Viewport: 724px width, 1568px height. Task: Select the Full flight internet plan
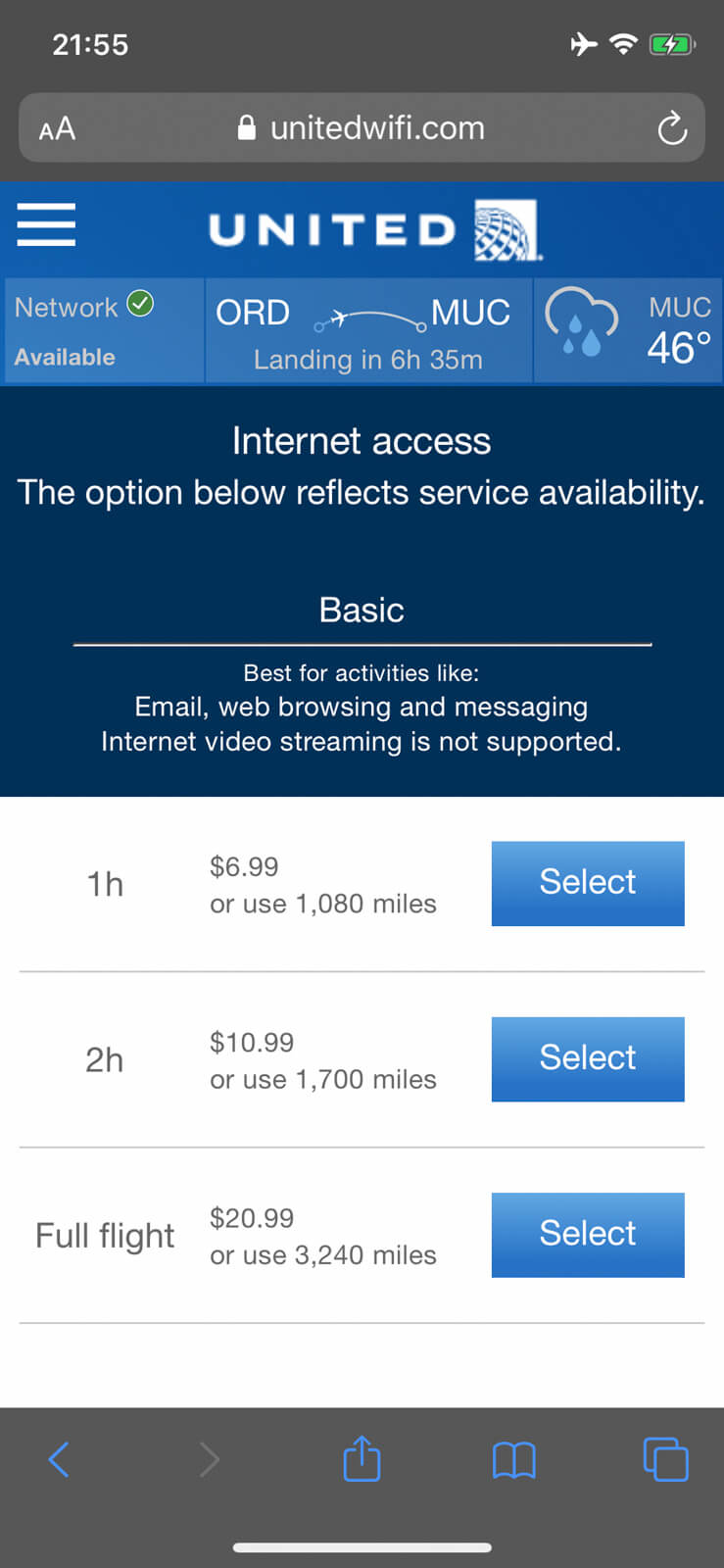587,1234
